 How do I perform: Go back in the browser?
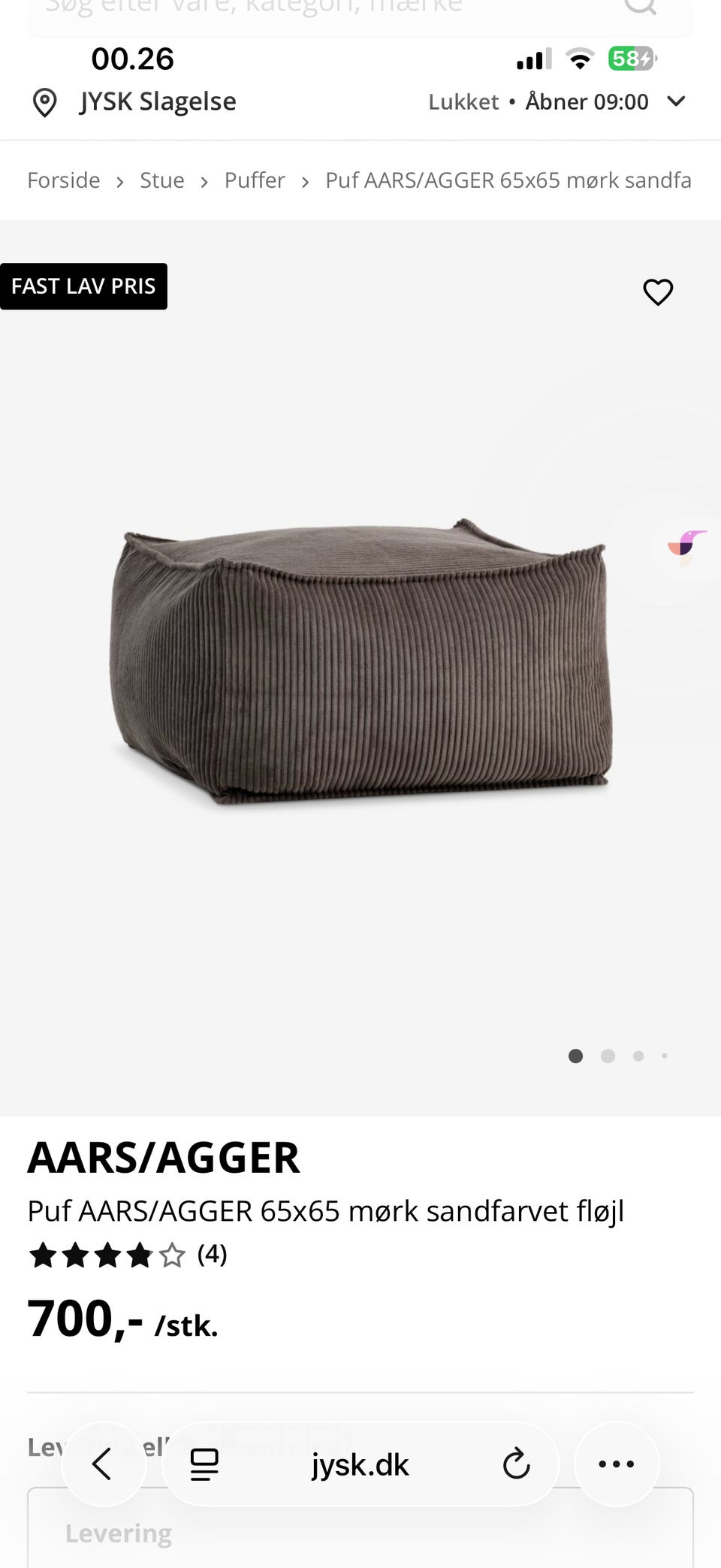click(103, 1464)
